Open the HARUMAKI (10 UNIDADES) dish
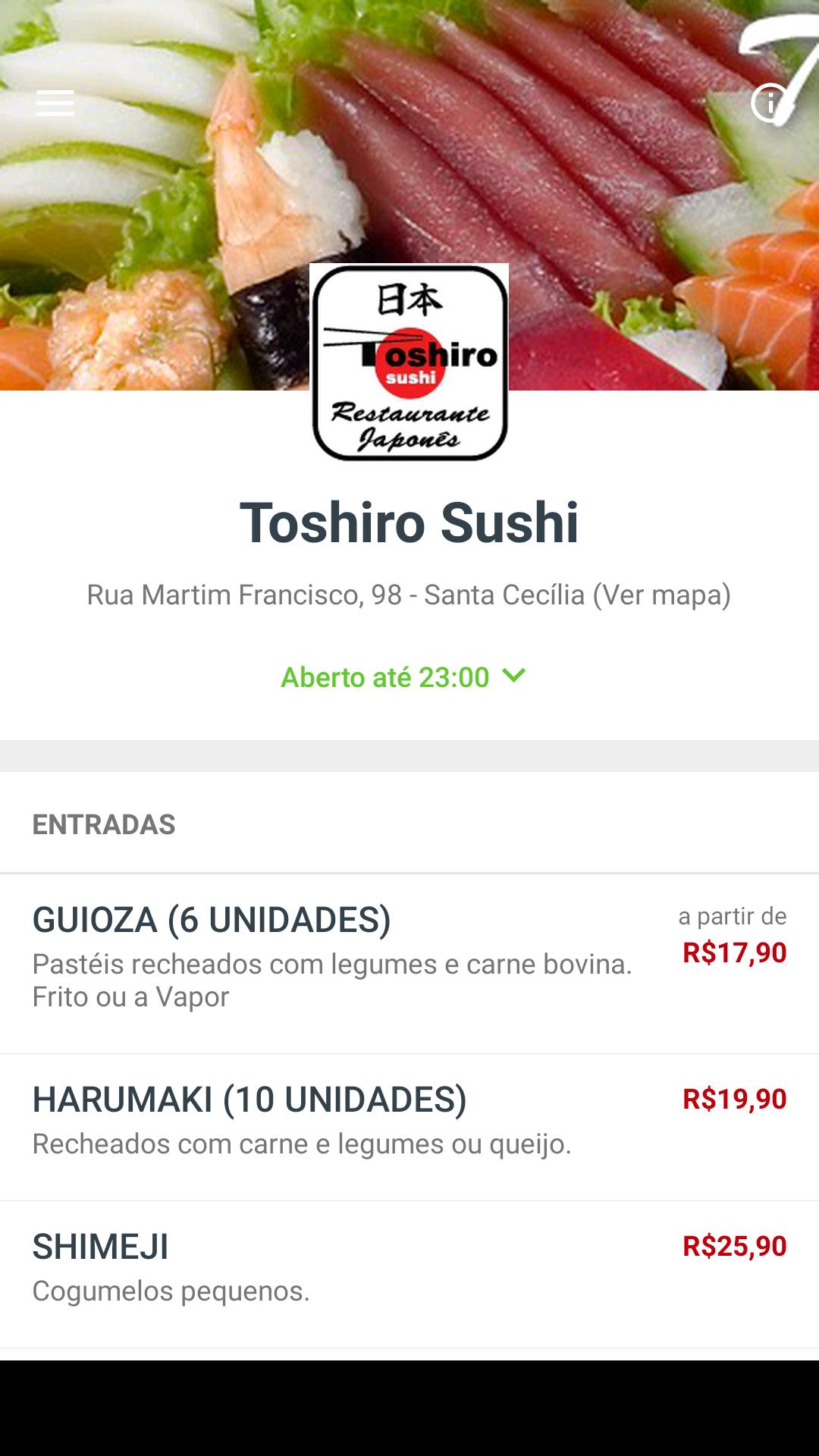819x1456 pixels. (249, 1097)
